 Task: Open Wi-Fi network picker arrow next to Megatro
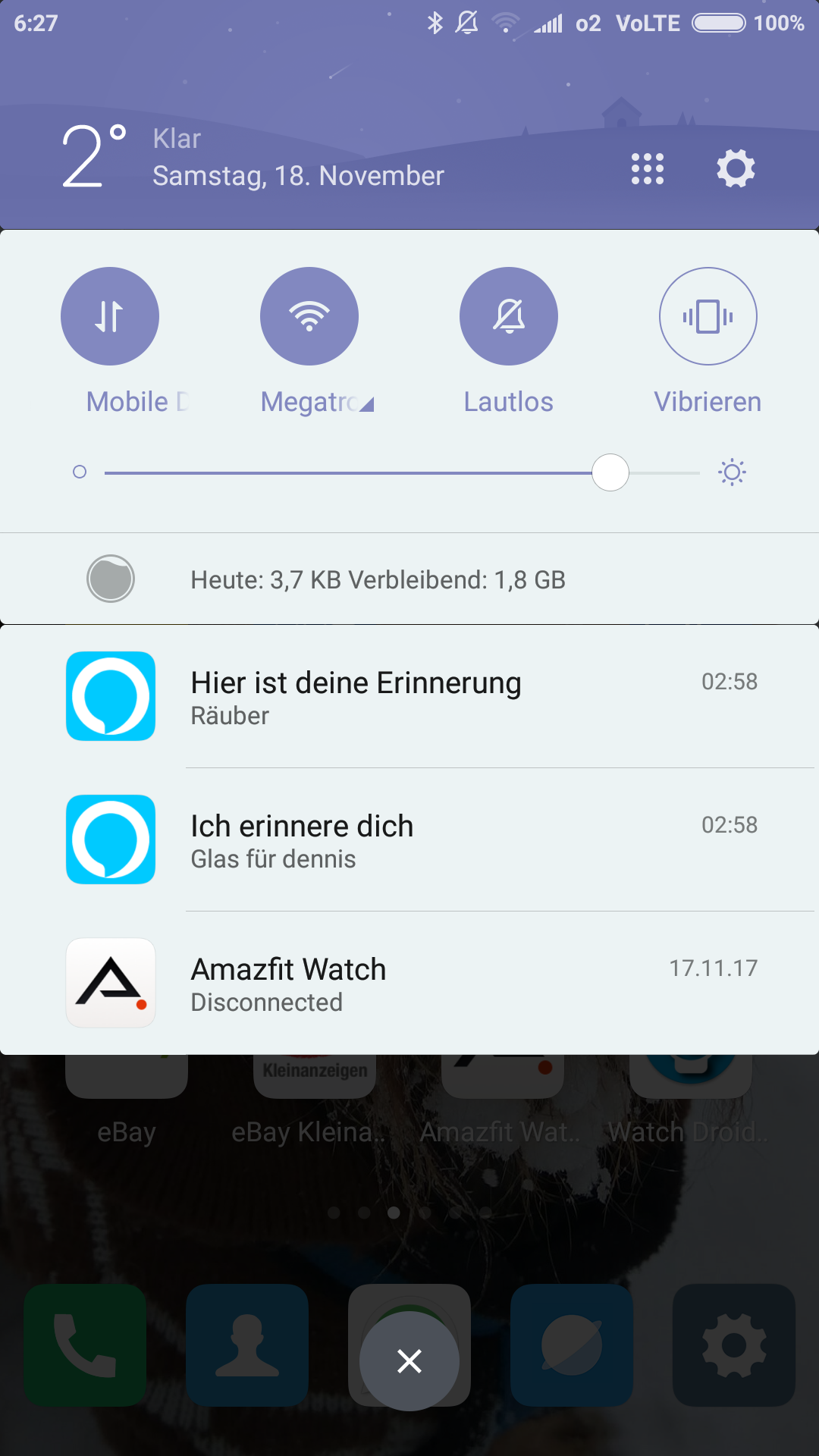[x=367, y=405]
